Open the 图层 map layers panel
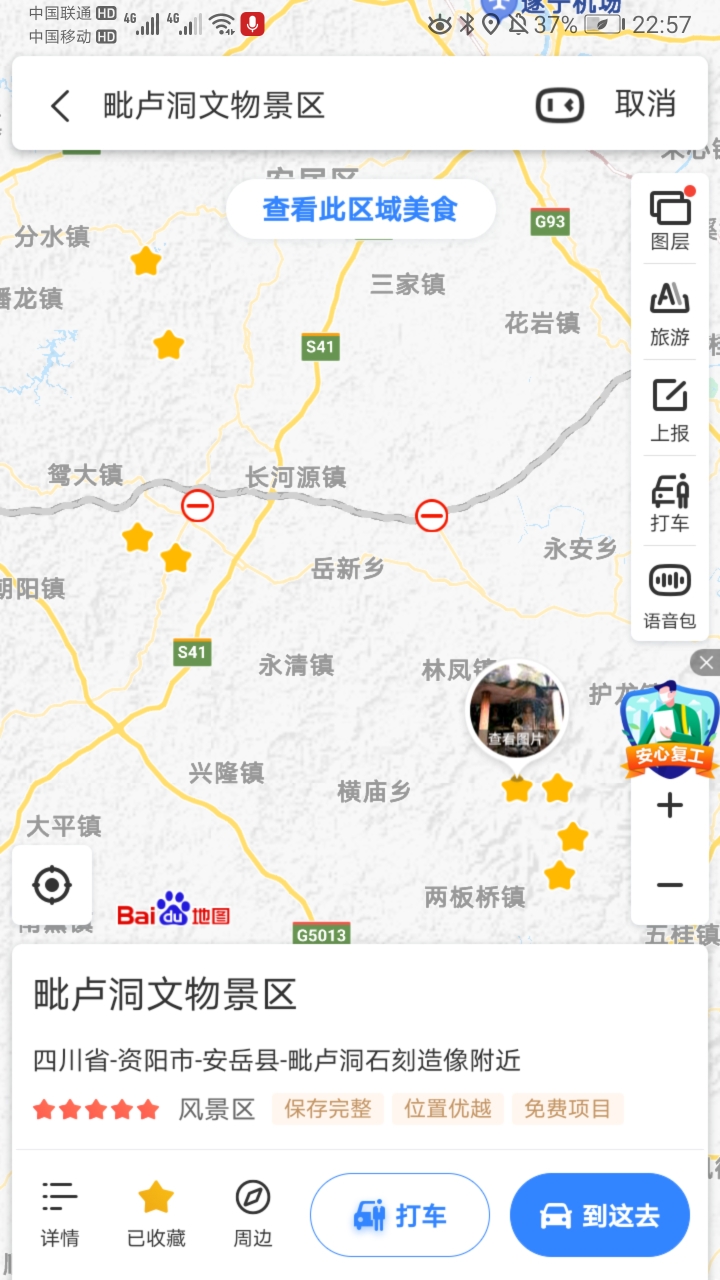 pos(670,220)
